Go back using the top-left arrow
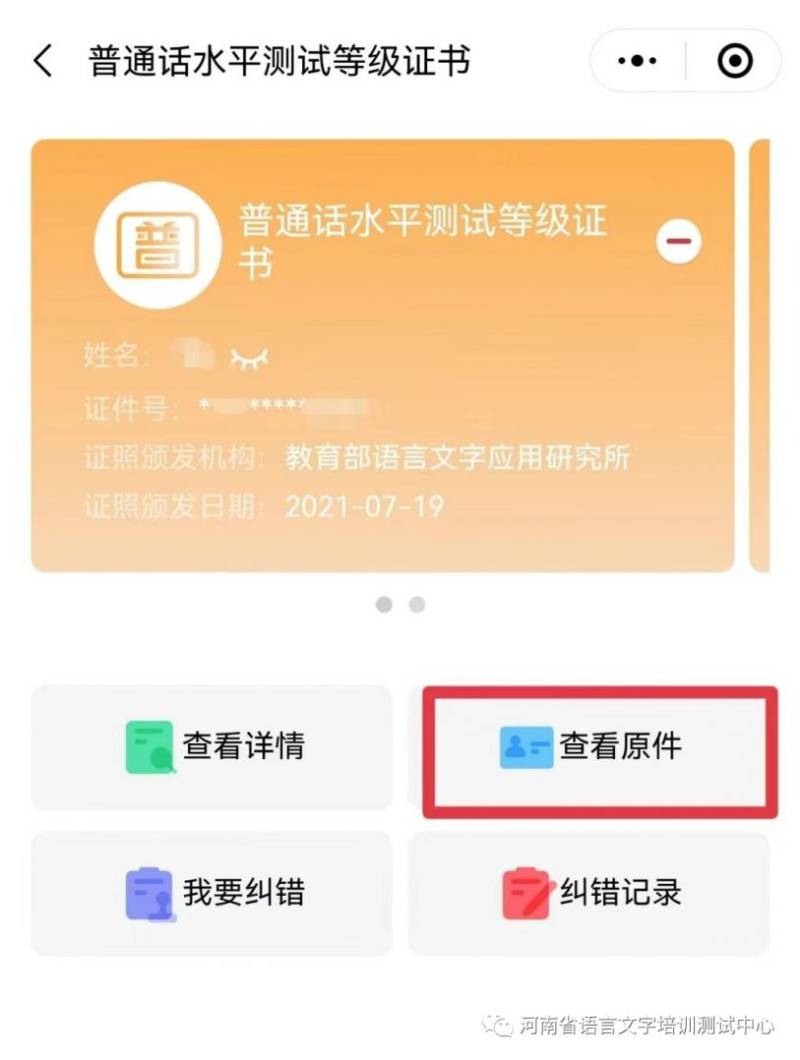The image size is (800, 1060). pos(42,62)
